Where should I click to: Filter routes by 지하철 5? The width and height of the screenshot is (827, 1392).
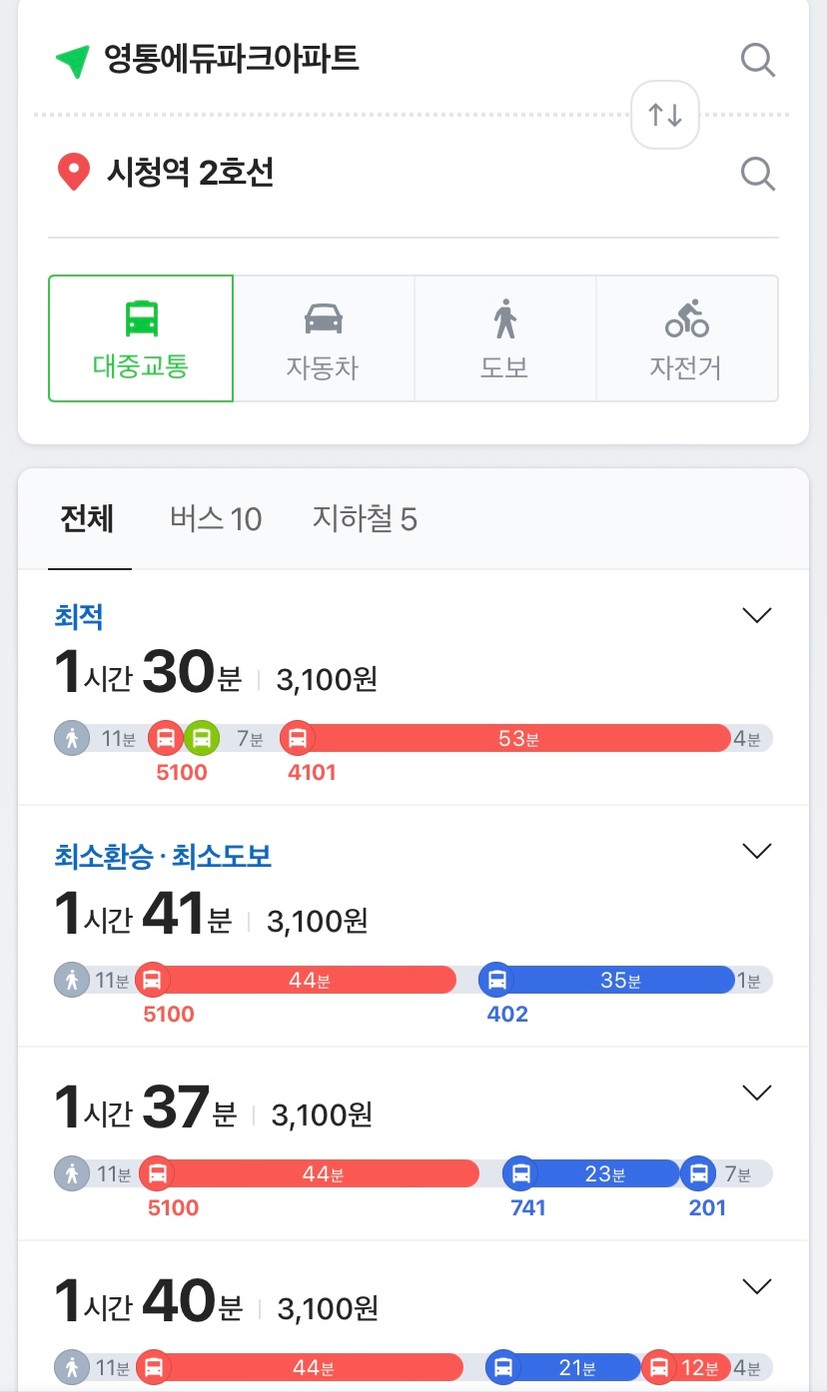click(x=365, y=519)
